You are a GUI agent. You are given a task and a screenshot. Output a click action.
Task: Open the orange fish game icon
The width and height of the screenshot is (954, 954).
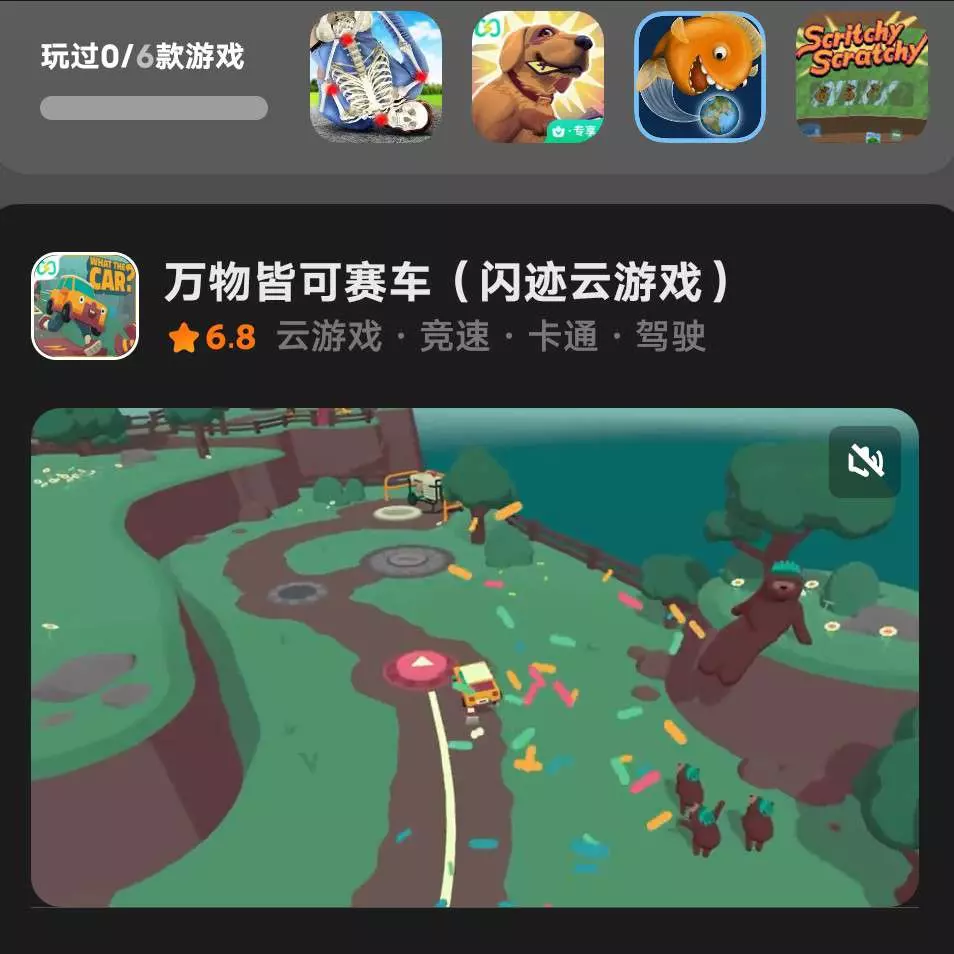tap(699, 76)
